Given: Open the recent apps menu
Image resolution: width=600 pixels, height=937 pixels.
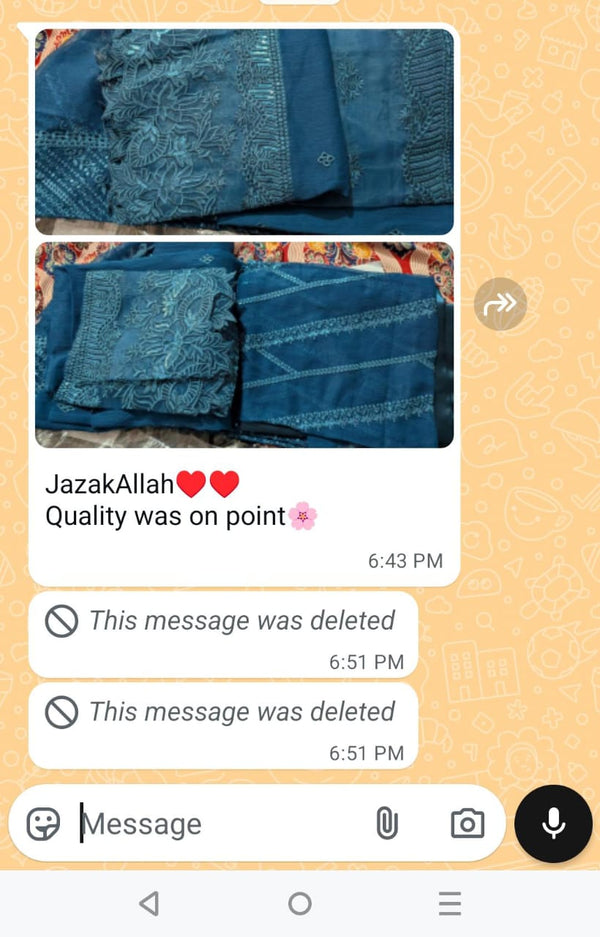Looking at the screenshot, I should coord(450,904).
